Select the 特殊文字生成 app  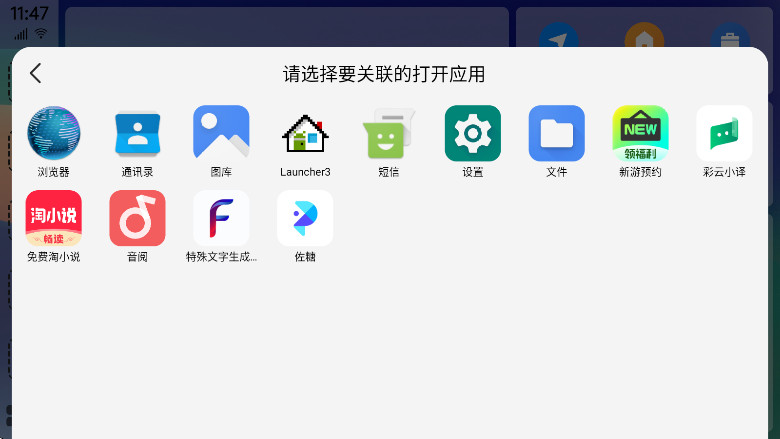(x=221, y=219)
